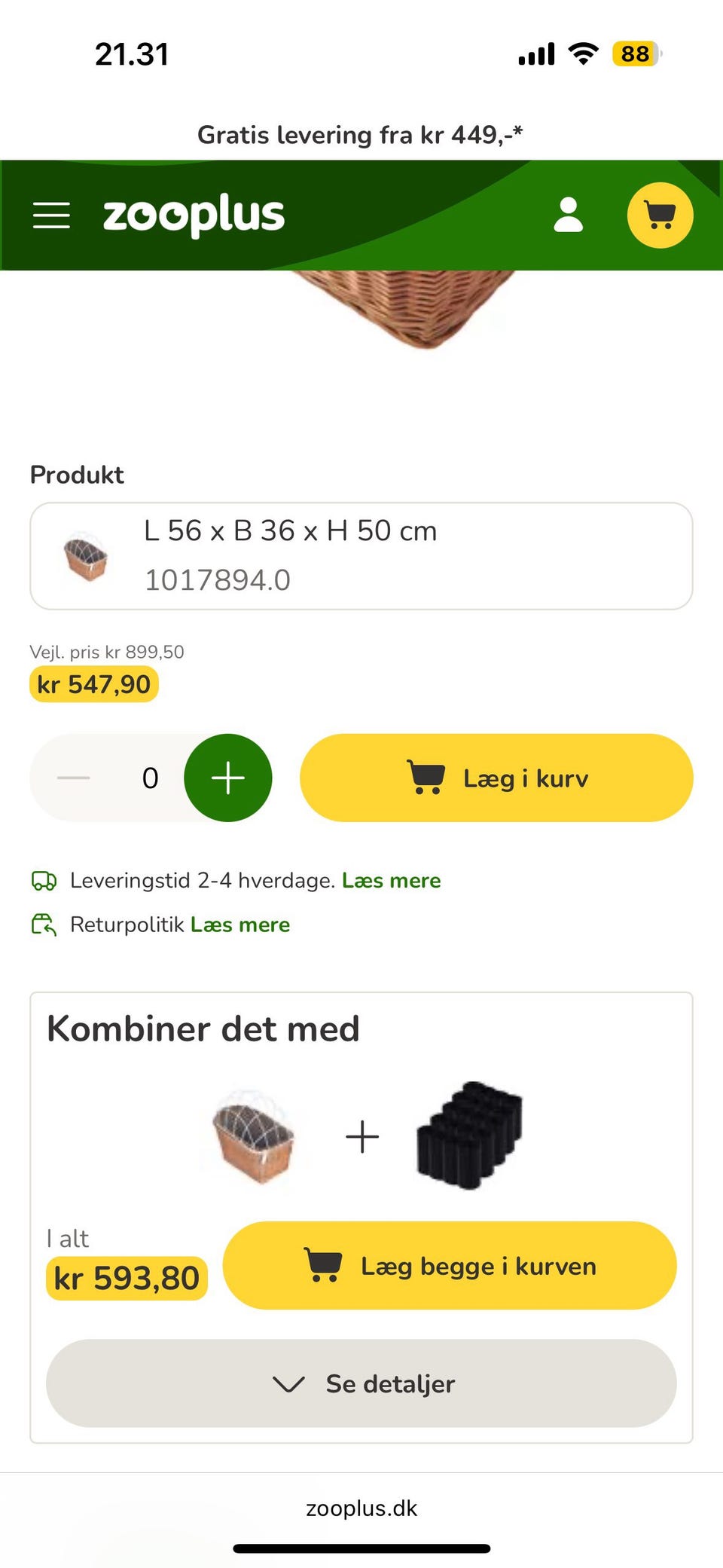This screenshot has height=1568, width=723.
Task: Read more about Returpolitik
Action: (x=240, y=925)
